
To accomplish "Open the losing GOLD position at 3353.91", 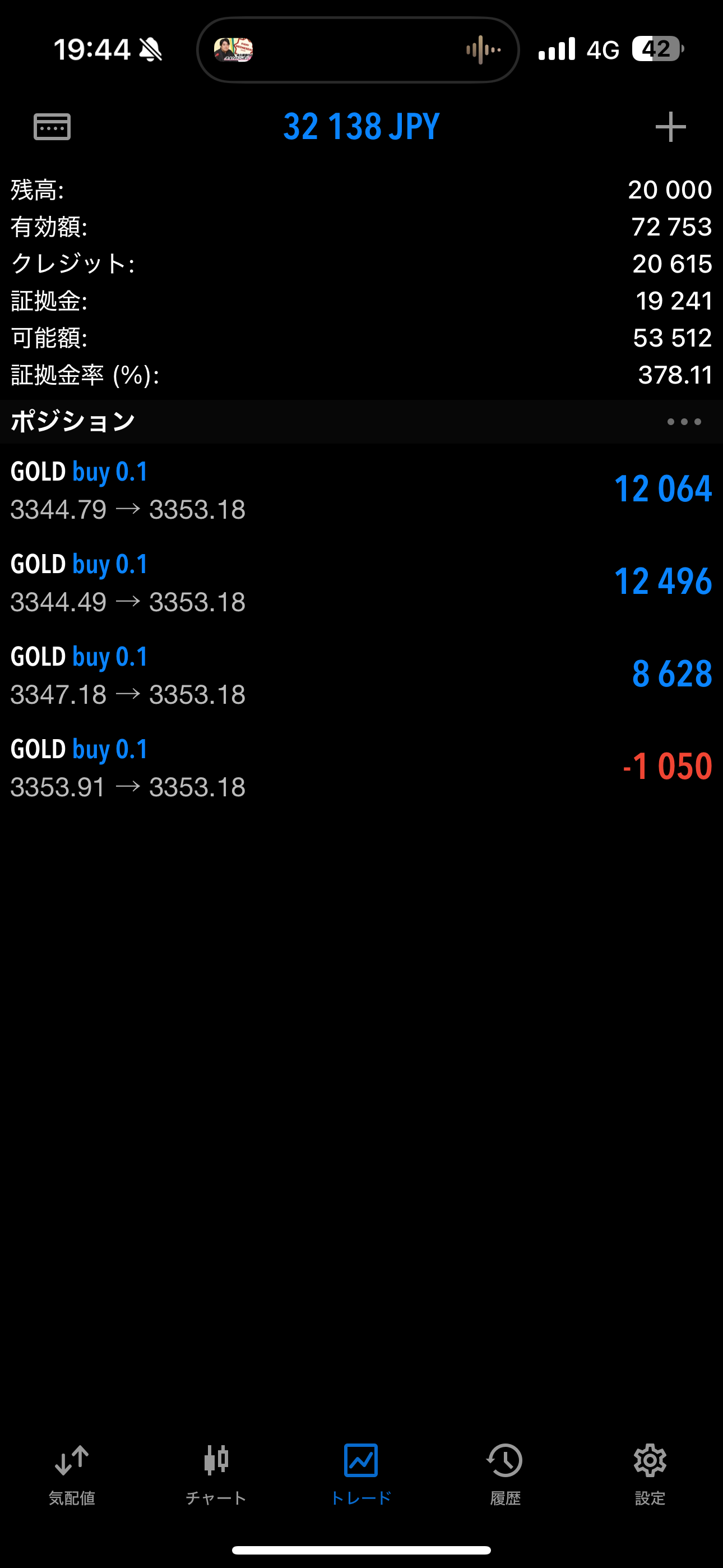I will (361, 768).
